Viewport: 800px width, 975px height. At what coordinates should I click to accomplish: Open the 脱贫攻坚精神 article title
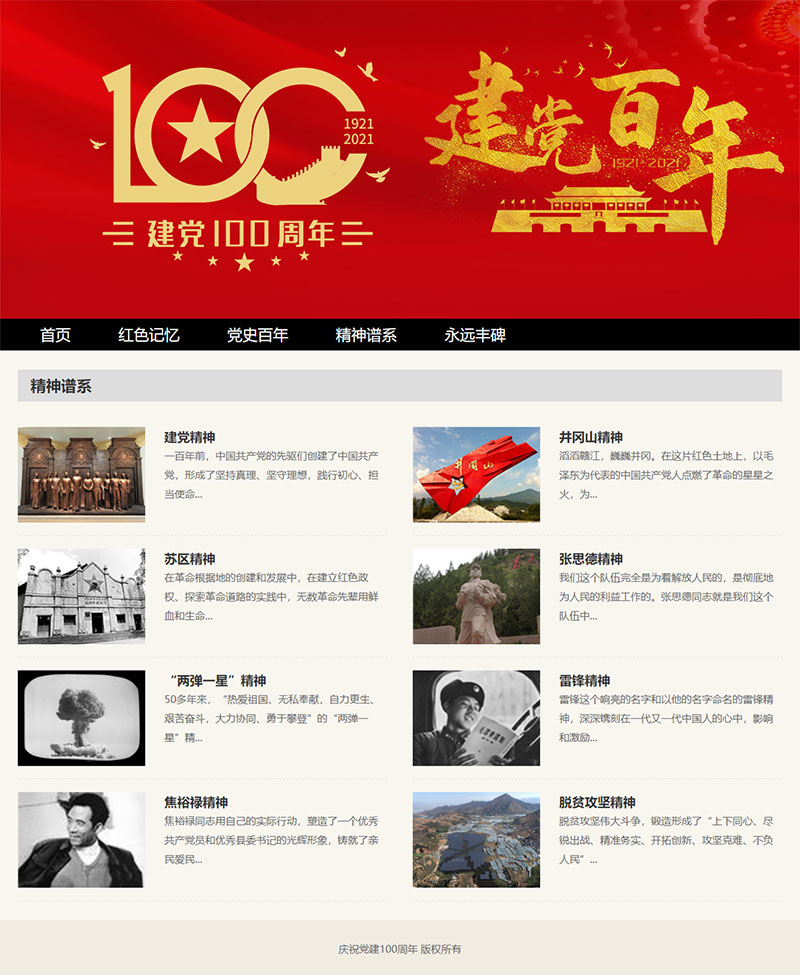[x=597, y=802]
